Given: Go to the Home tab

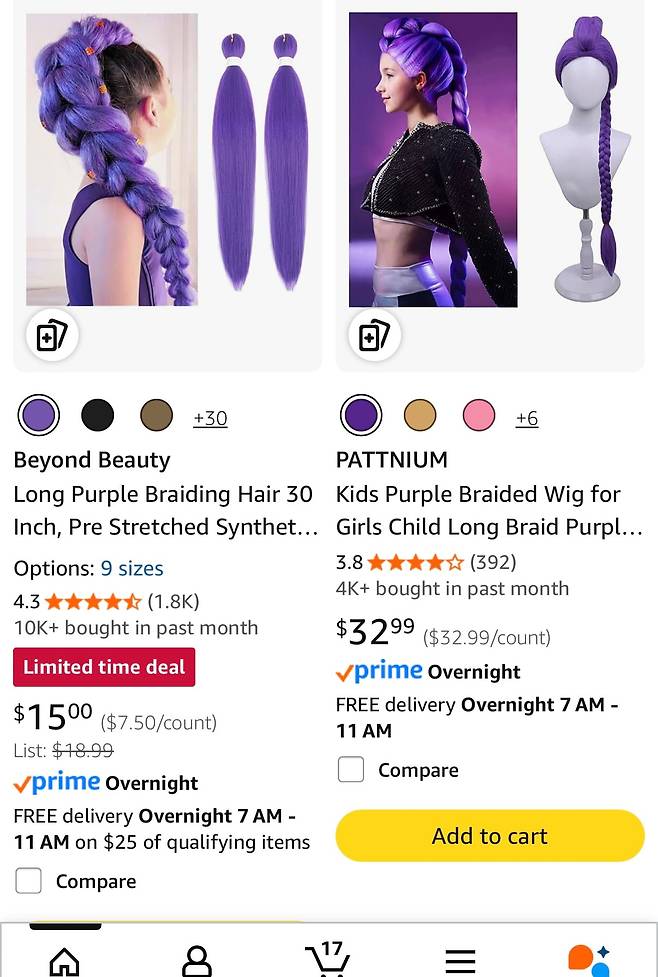Looking at the screenshot, I should tap(65, 961).
